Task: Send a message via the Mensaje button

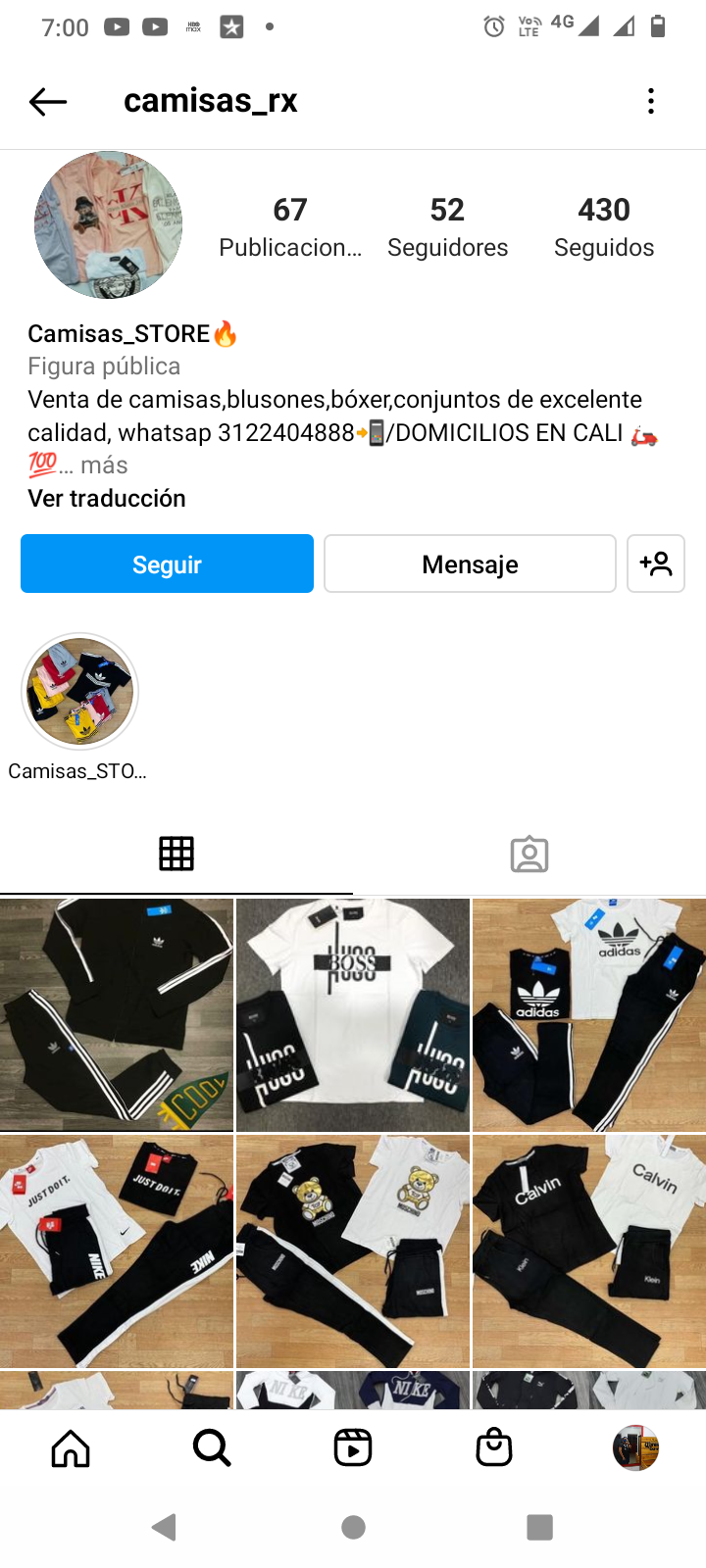Action: [x=470, y=563]
